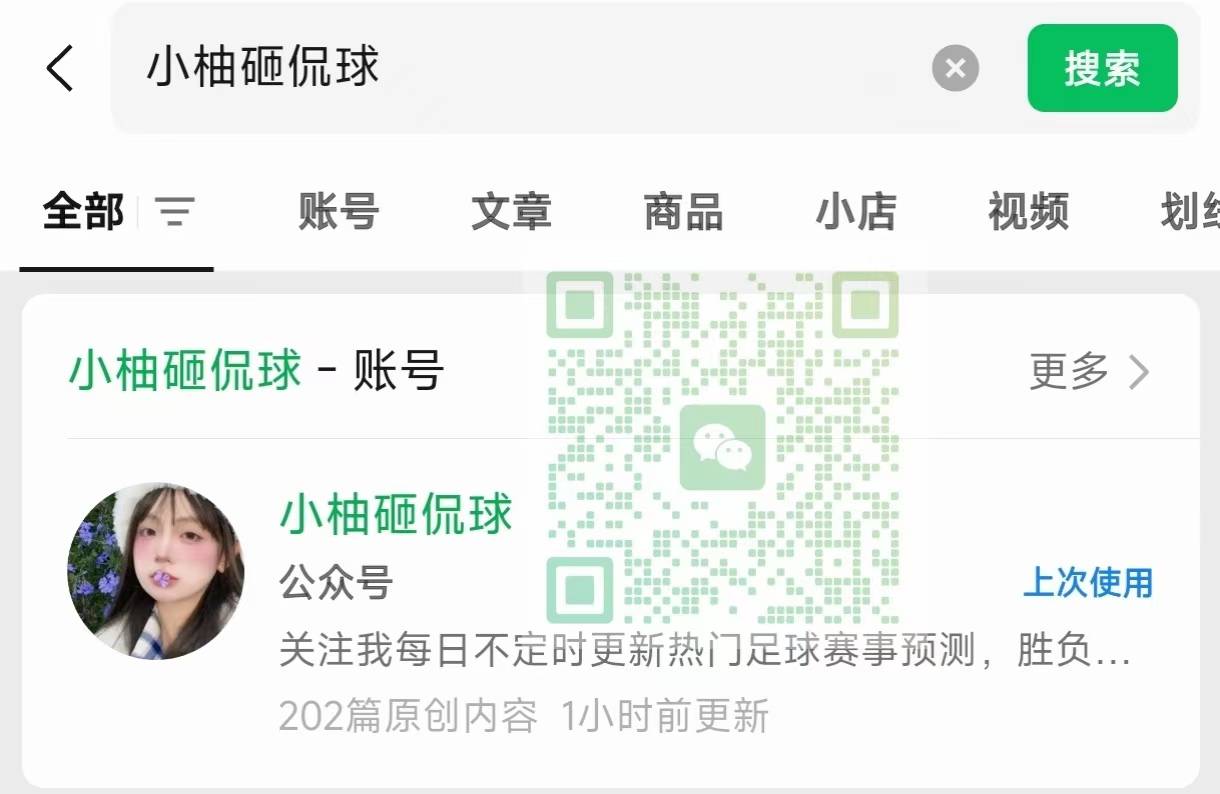Switch to the 视频 tab
The height and width of the screenshot is (794, 1220).
(1028, 212)
